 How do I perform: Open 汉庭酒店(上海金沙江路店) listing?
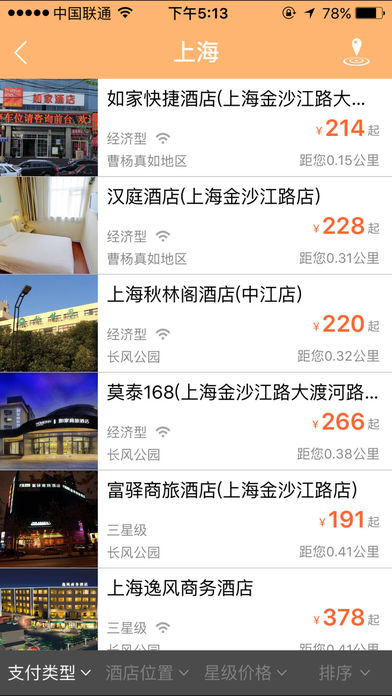196,225
